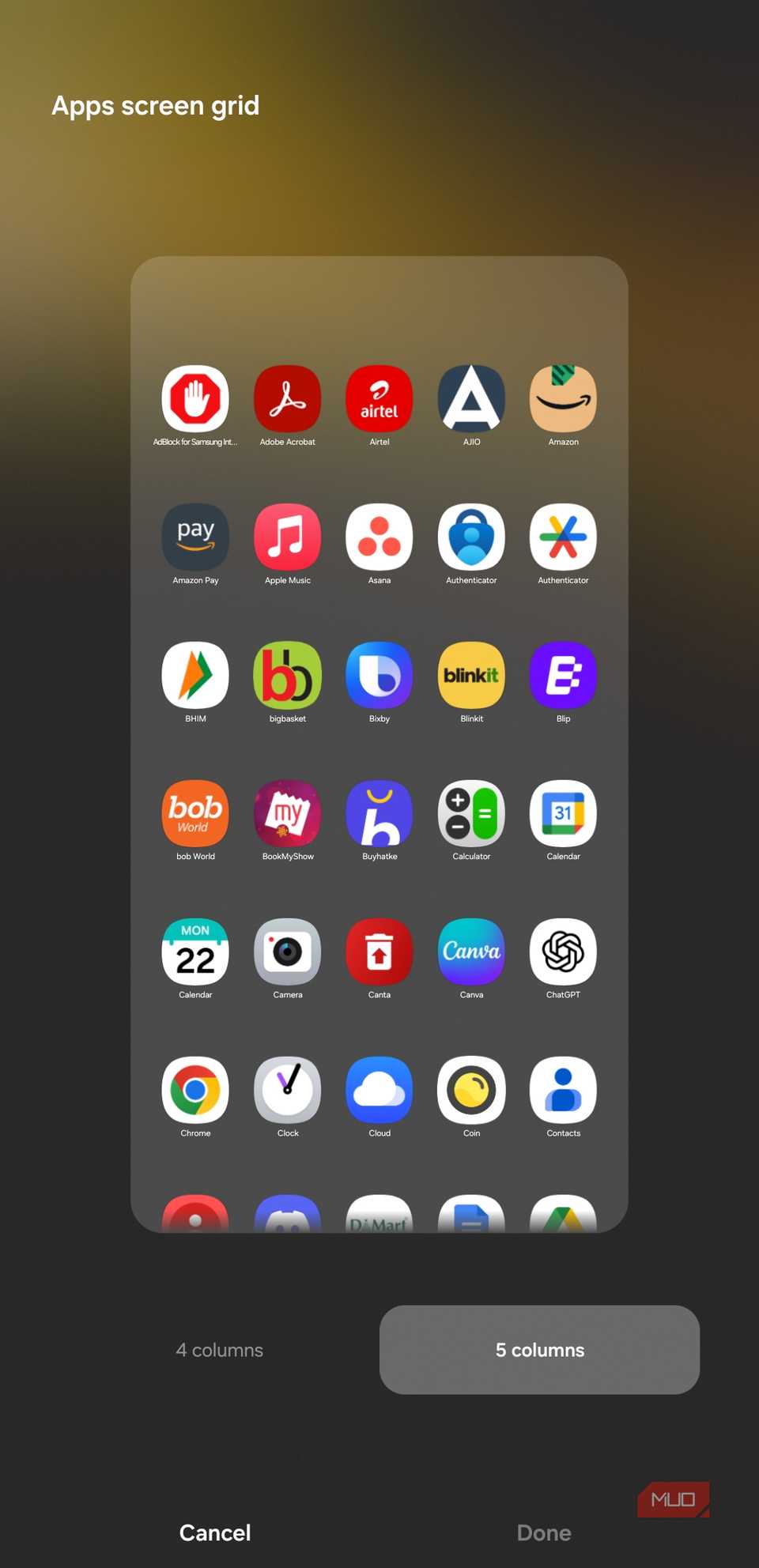
Task: Tap the Calculator icon
Action: coord(471,812)
